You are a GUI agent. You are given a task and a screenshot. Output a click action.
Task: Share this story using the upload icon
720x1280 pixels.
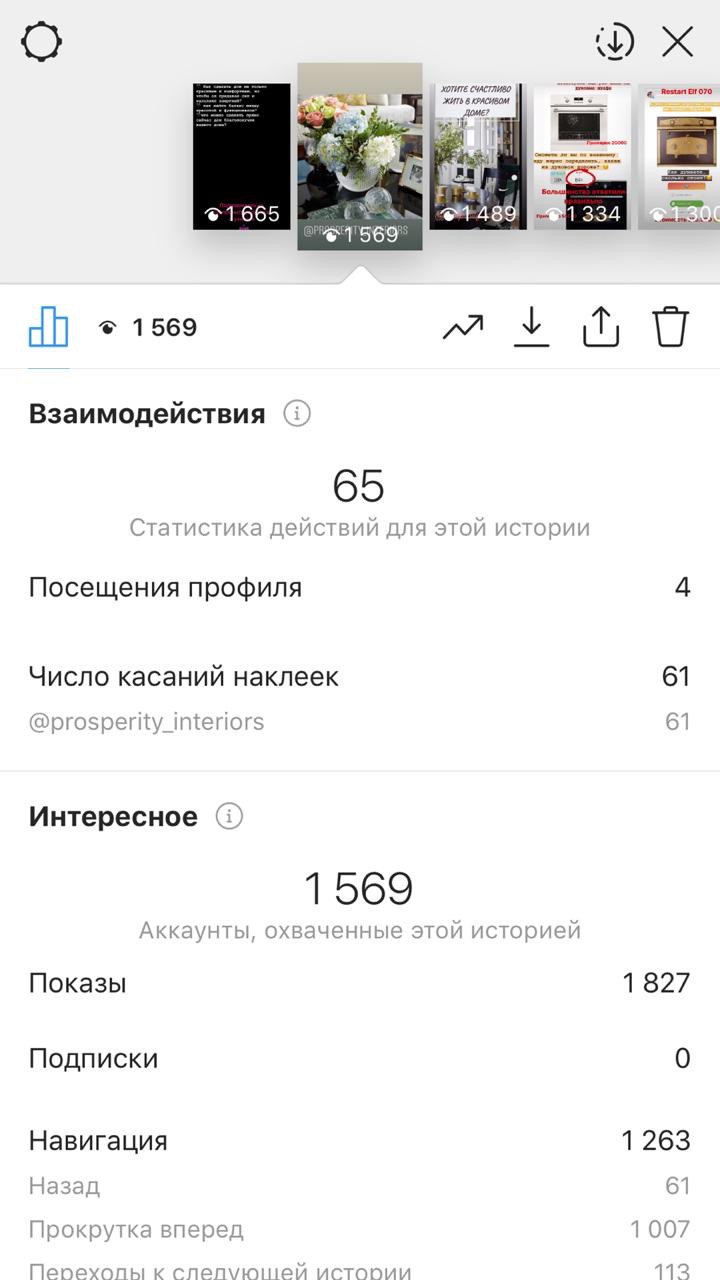point(601,327)
